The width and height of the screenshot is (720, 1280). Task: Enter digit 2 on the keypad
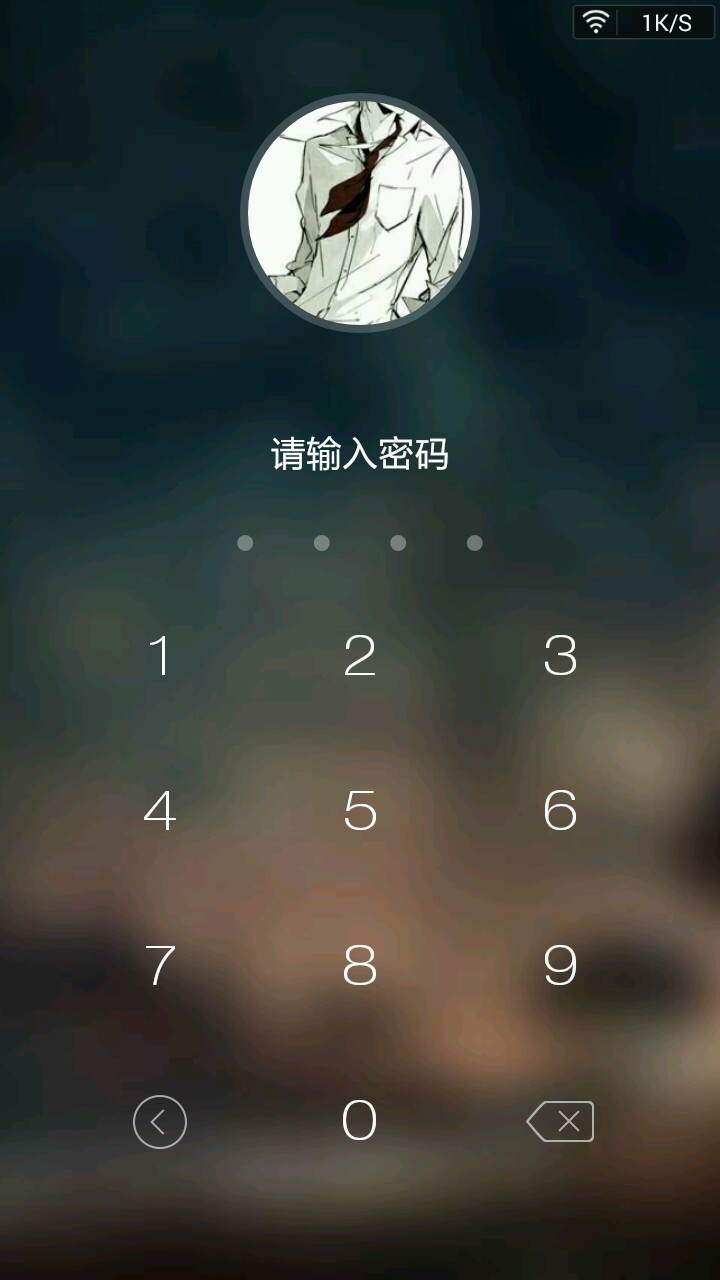(x=360, y=656)
